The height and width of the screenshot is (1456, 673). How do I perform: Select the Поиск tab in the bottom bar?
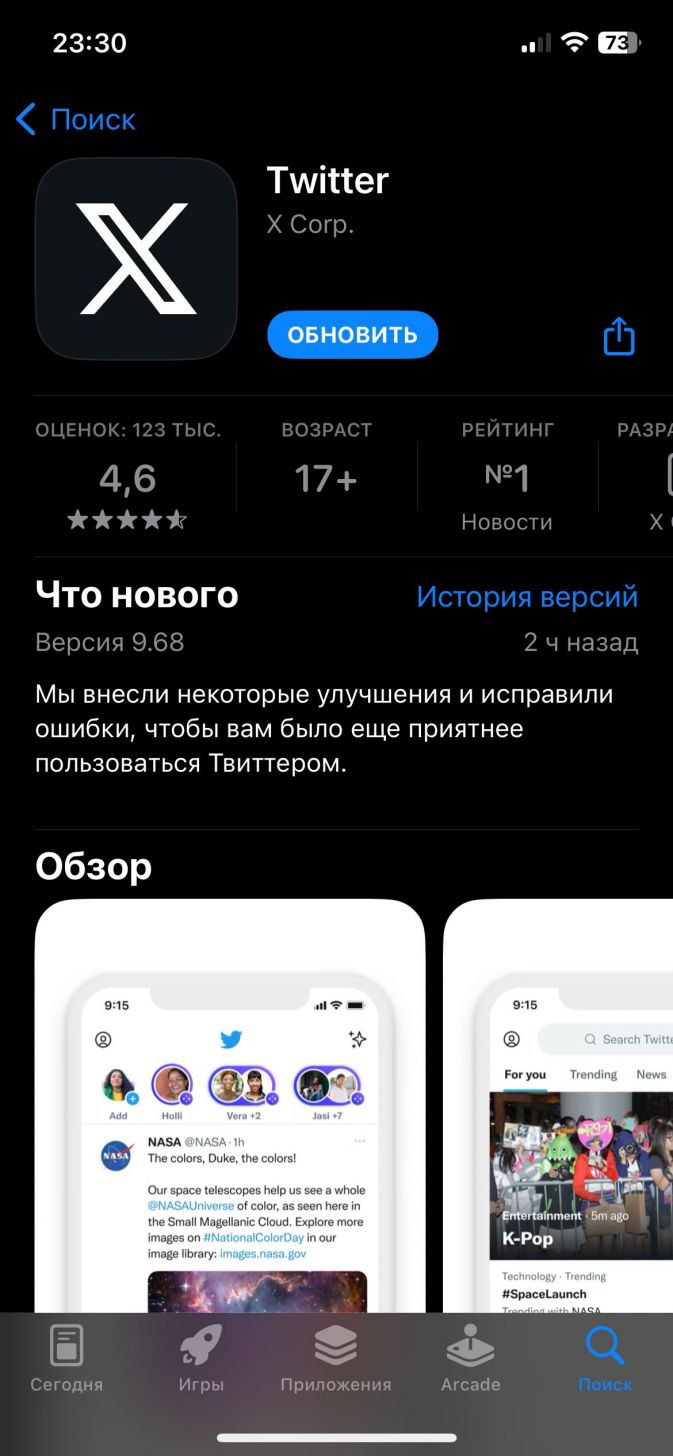[605, 1359]
